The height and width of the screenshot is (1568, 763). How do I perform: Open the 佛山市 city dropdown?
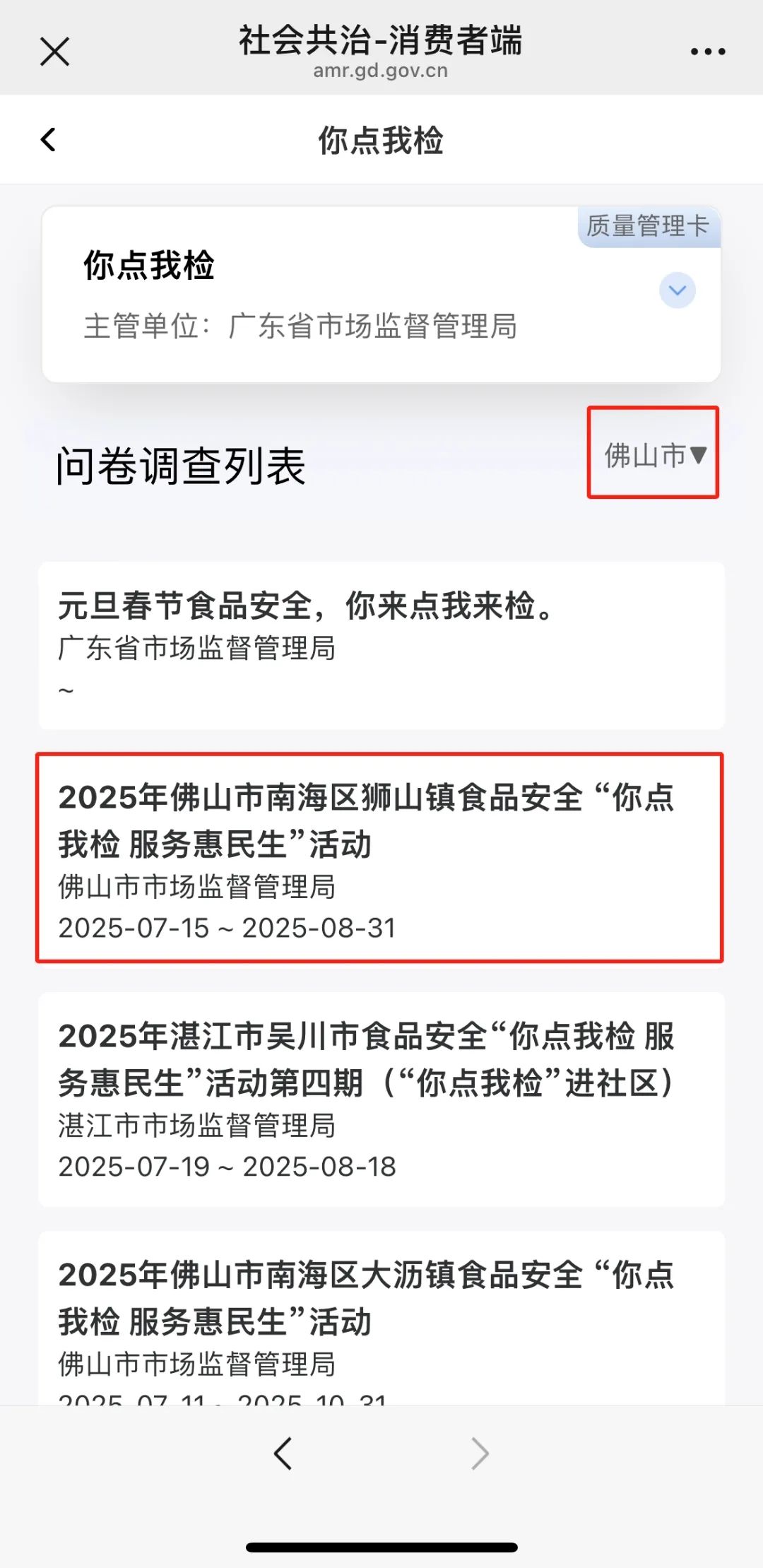coord(654,455)
